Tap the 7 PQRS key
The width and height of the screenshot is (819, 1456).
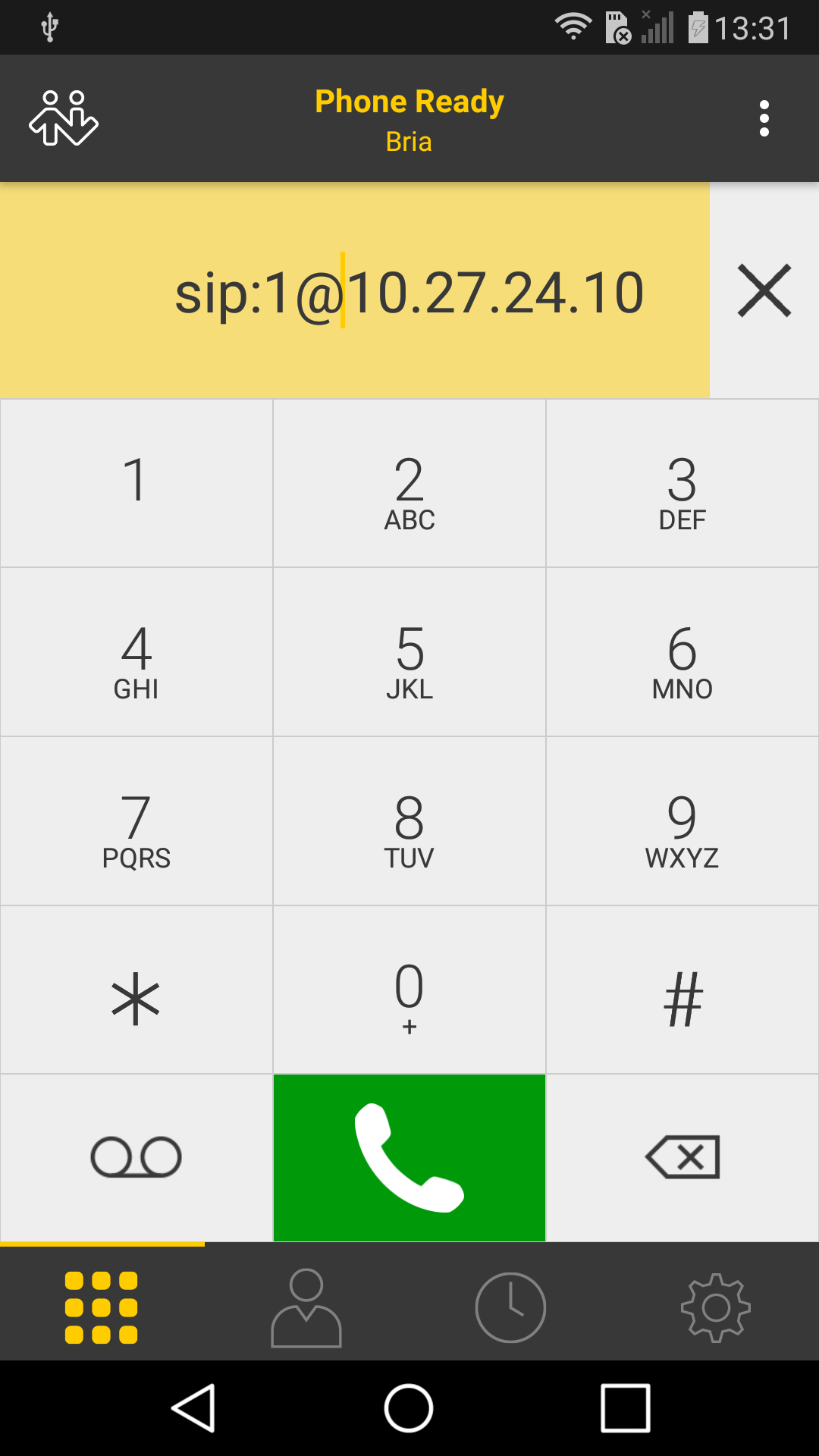(x=136, y=821)
